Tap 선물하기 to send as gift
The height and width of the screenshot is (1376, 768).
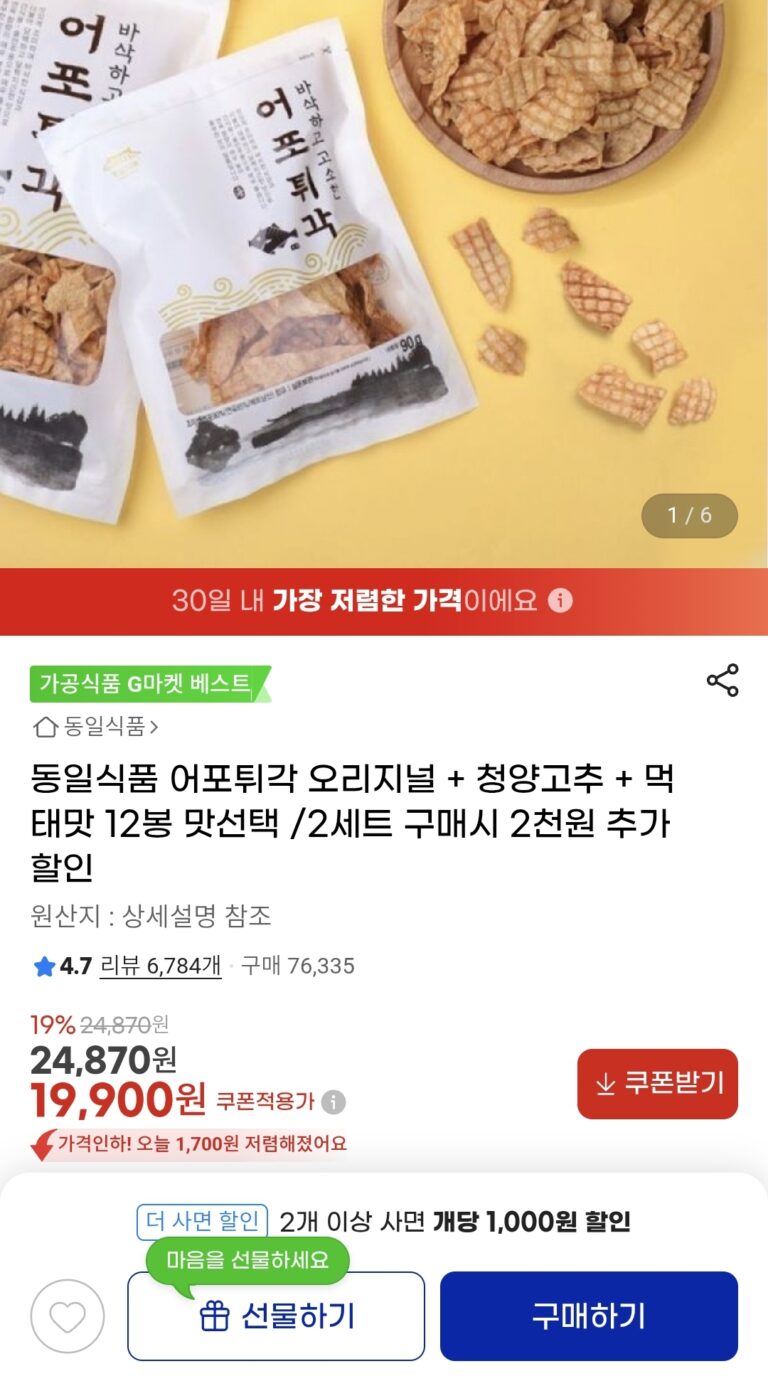click(276, 1316)
